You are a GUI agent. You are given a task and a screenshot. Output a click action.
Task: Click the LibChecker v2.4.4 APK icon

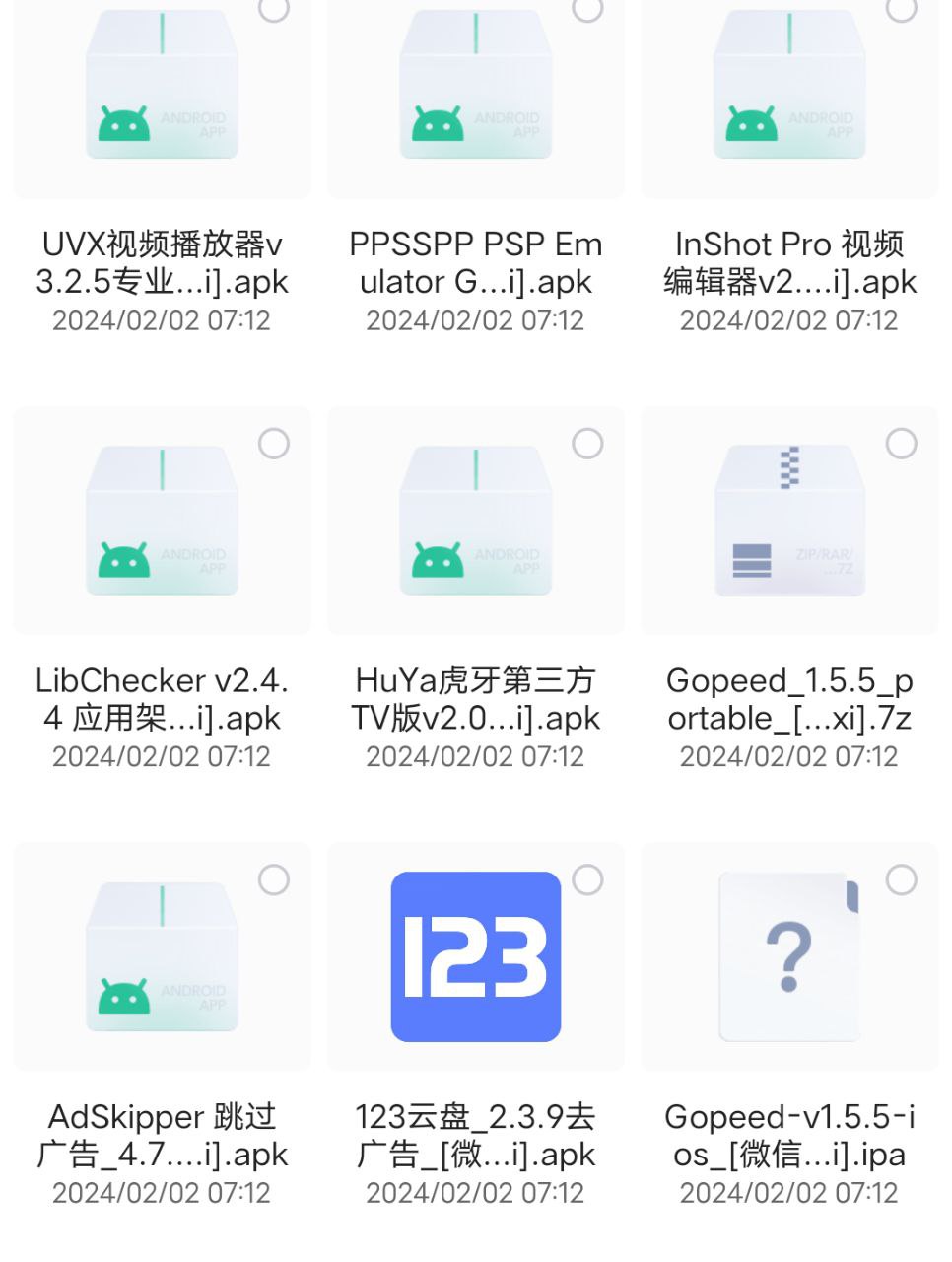[160, 523]
